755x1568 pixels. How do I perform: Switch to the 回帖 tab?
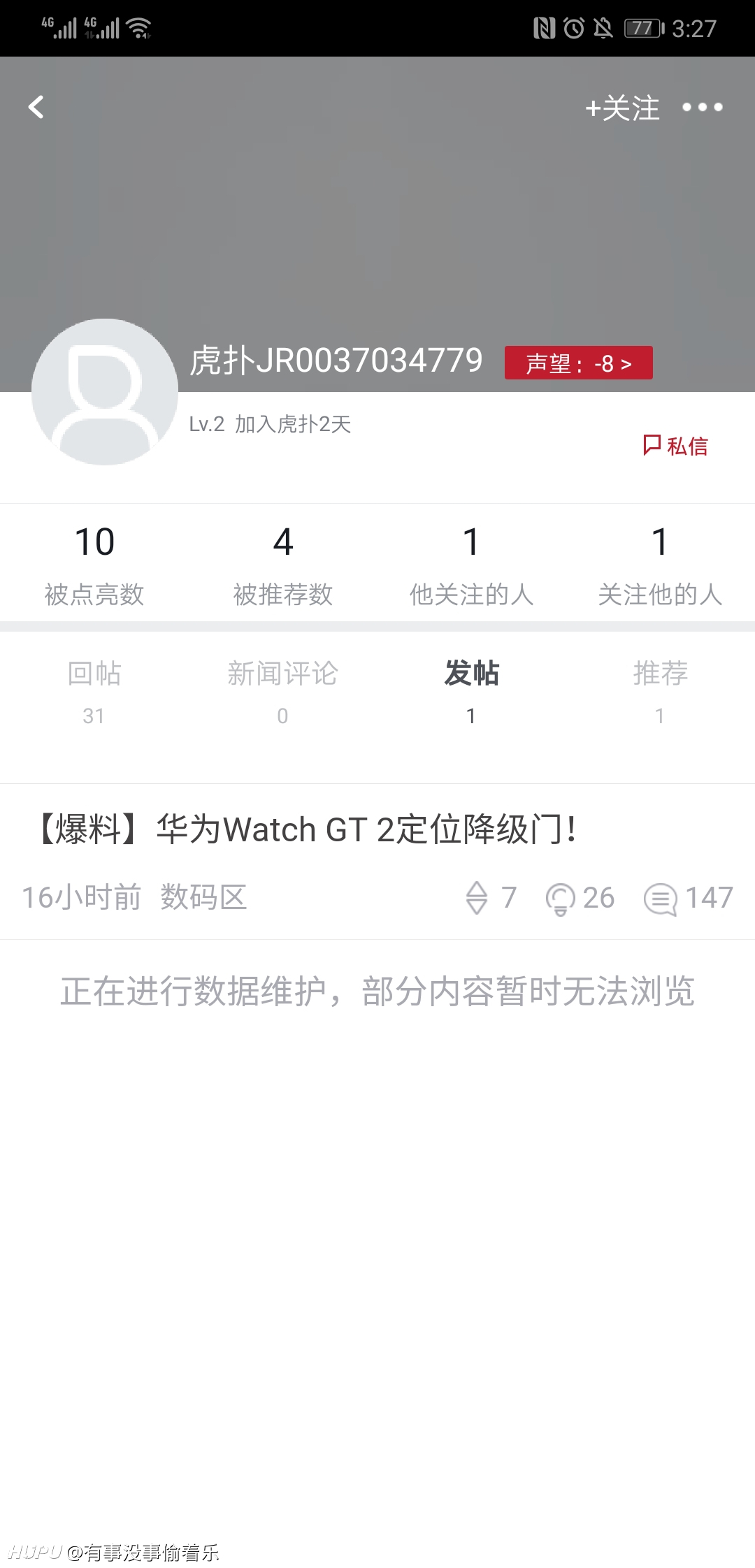click(x=94, y=692)
